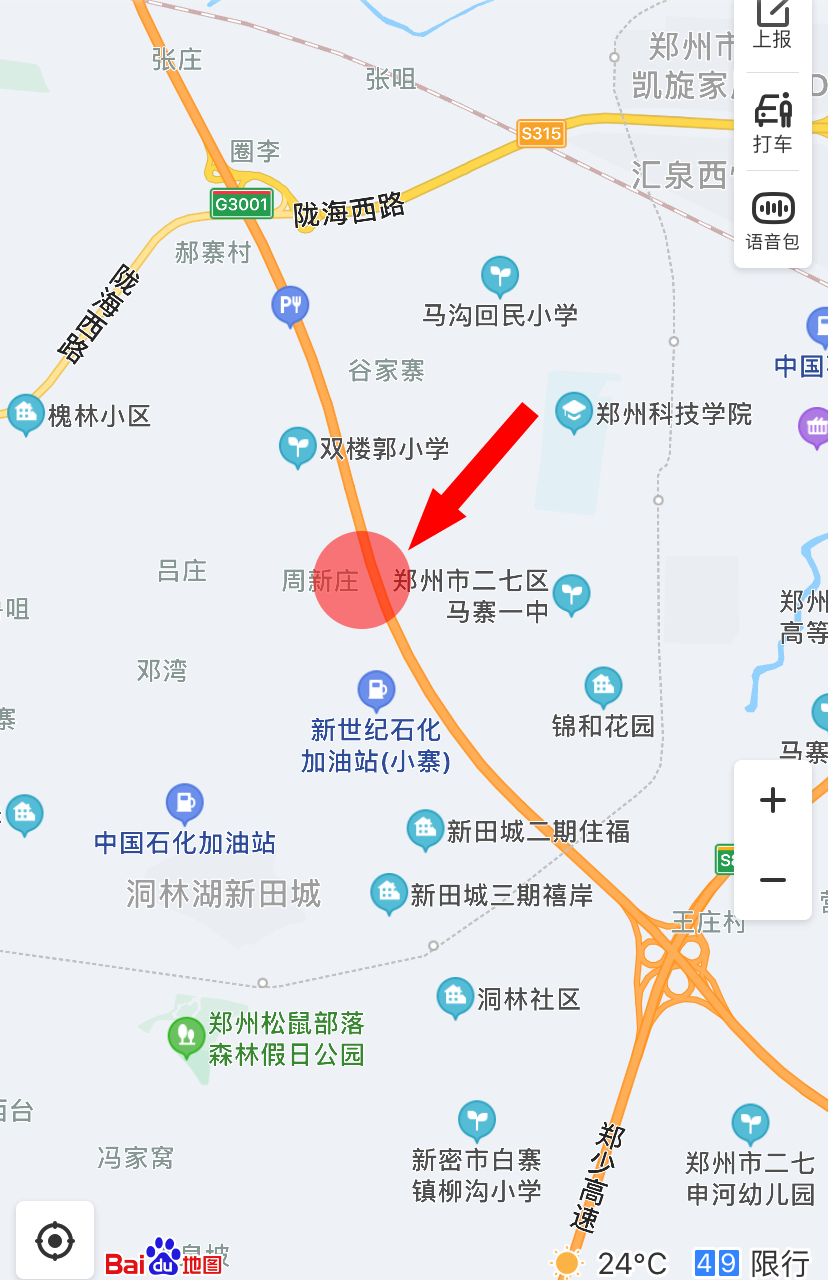Zoom out with the minus button

click(772, 880)
